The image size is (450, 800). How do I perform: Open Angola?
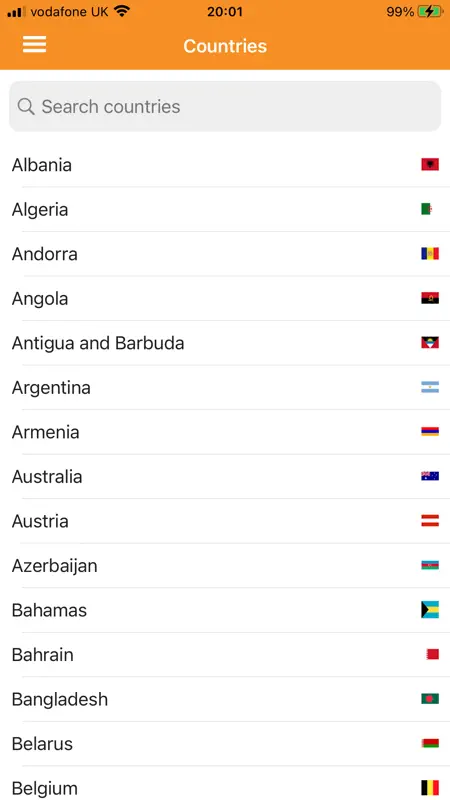click(225, 298)
